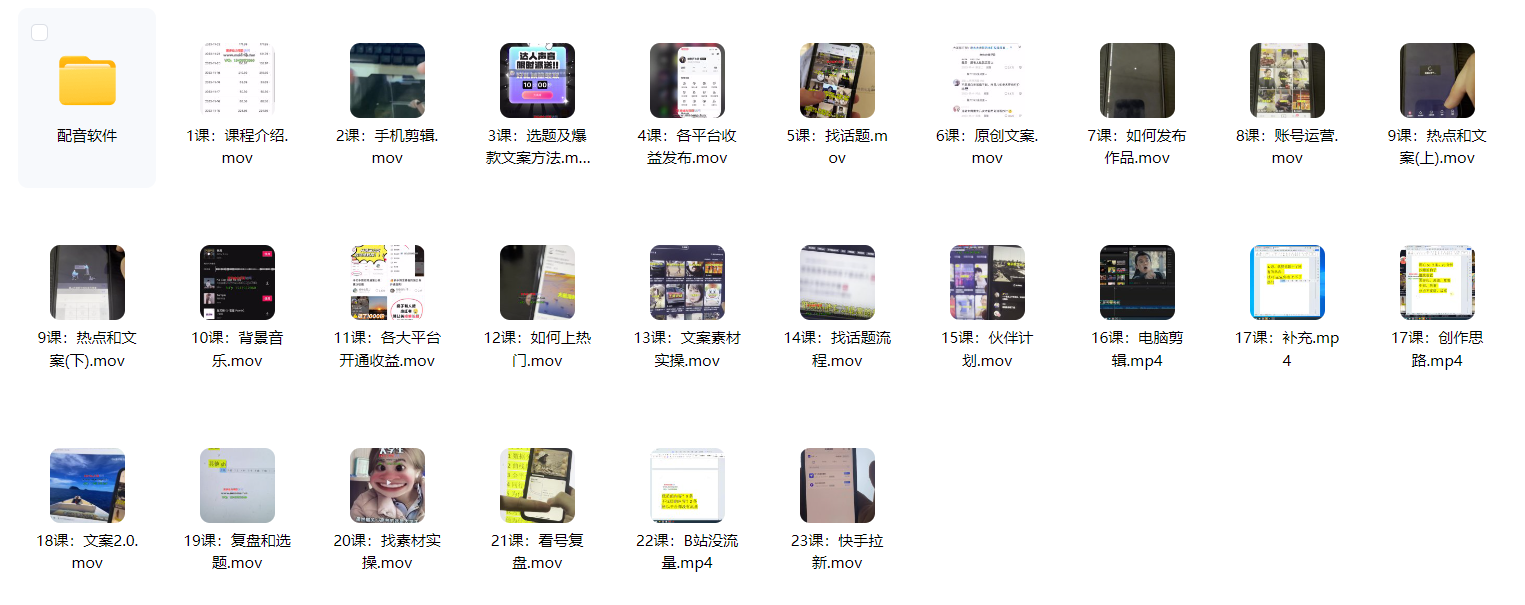Open 10课：背景音乐.mov
This screenshot has height=605, width=1525.
237,283
